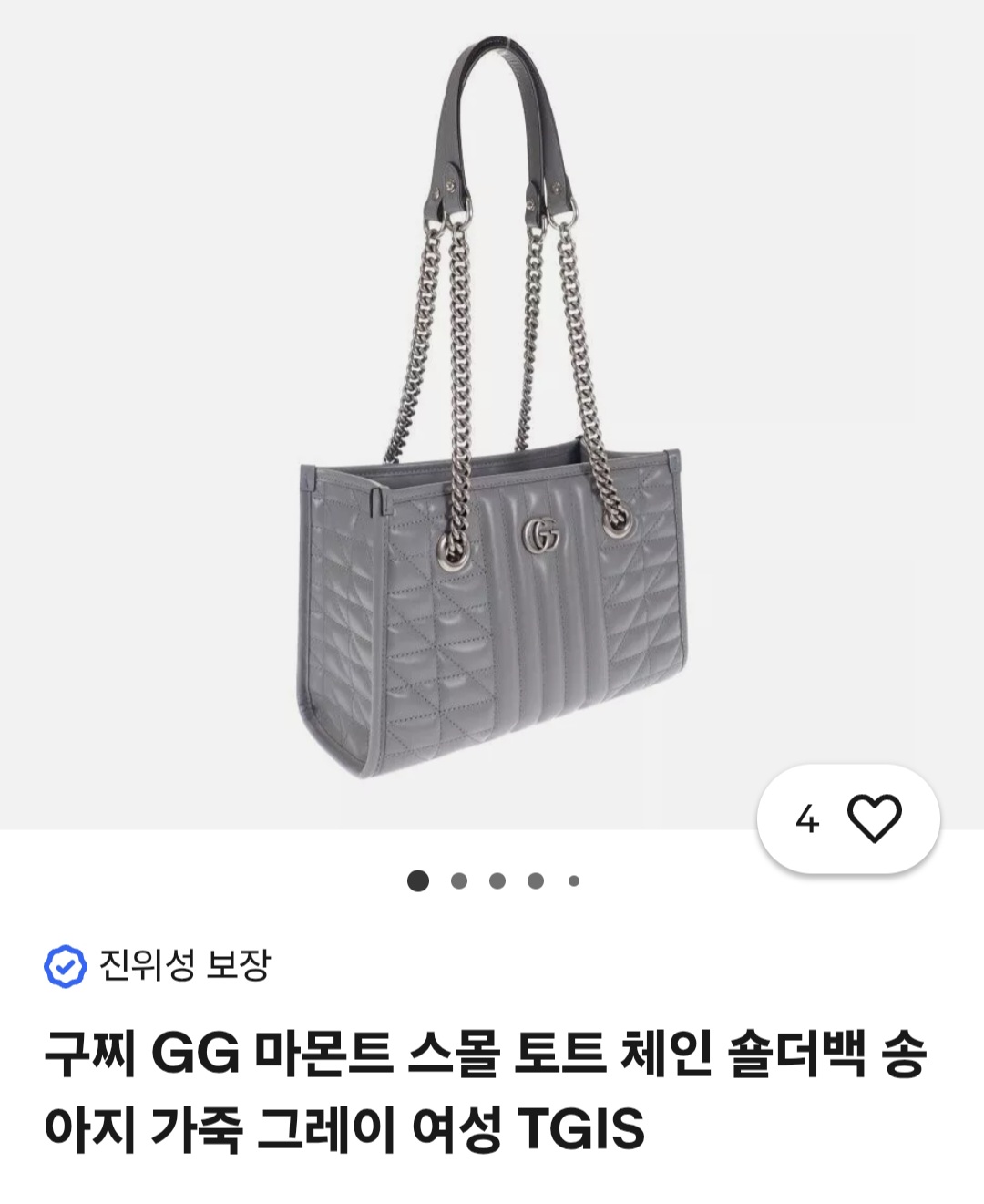Like this Gucci bag with the heart button
The image size is (984, 1204).
[873, 818]
